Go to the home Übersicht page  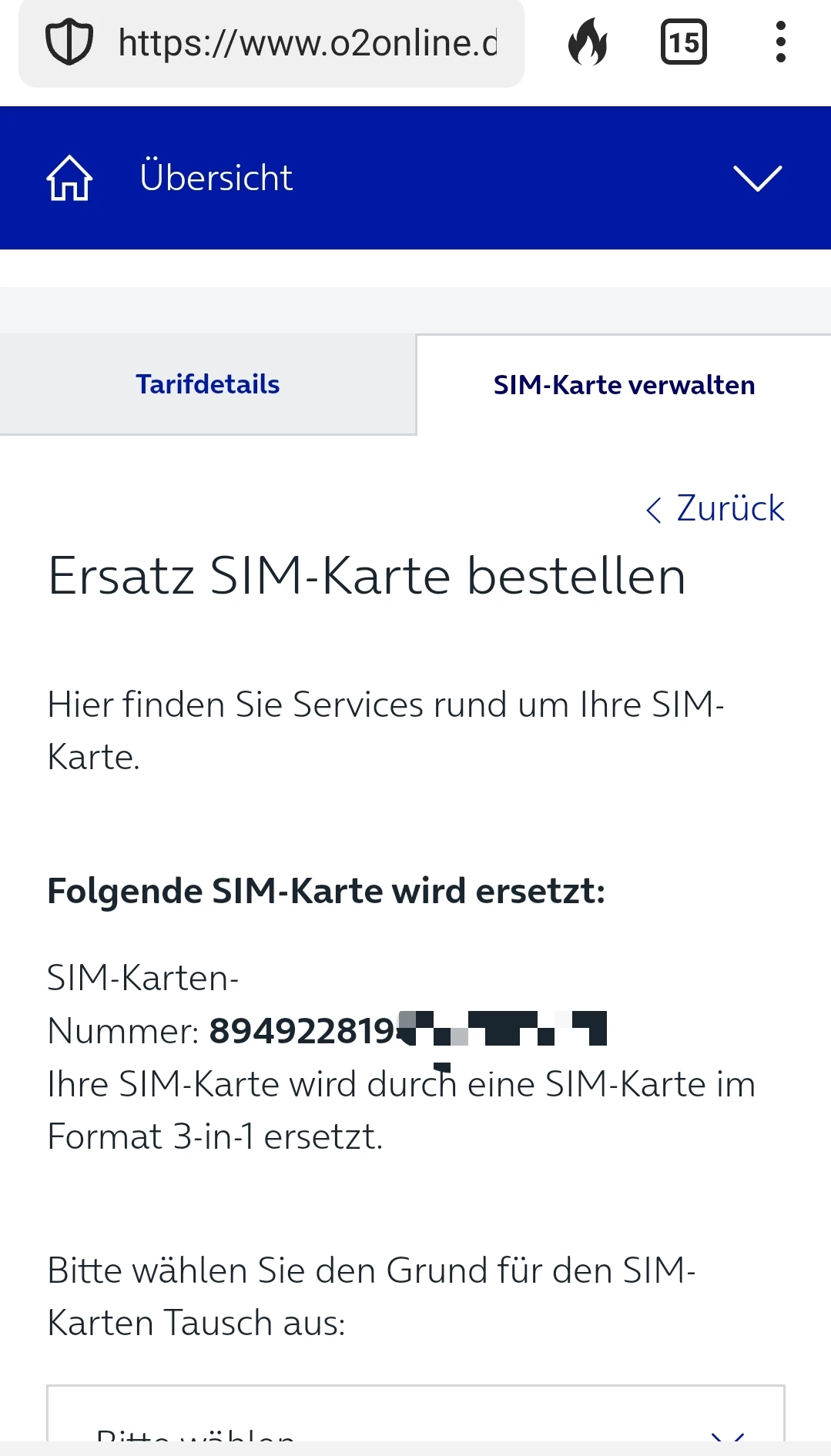pyautogui.click(x=70, y=178)
